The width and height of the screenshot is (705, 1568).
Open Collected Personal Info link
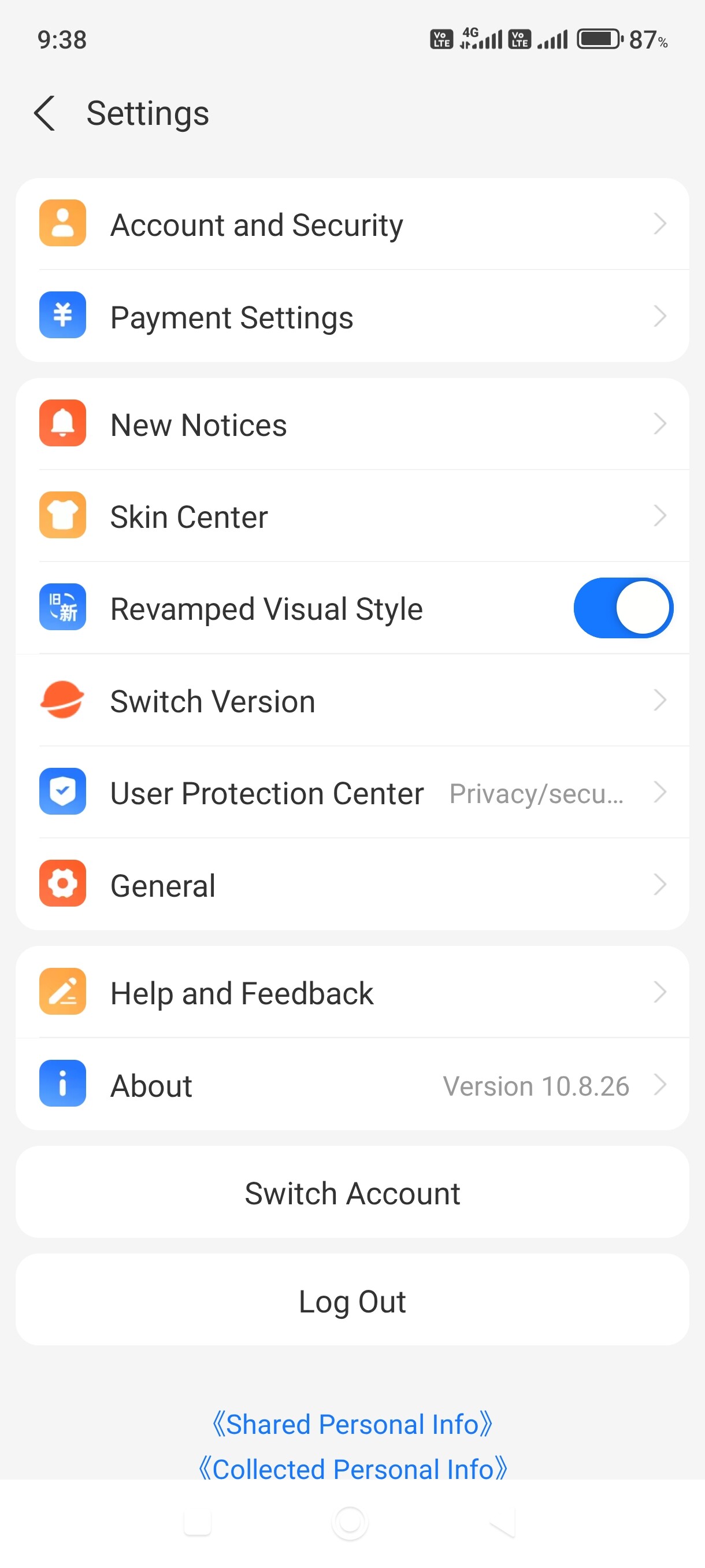[351, 1467]
